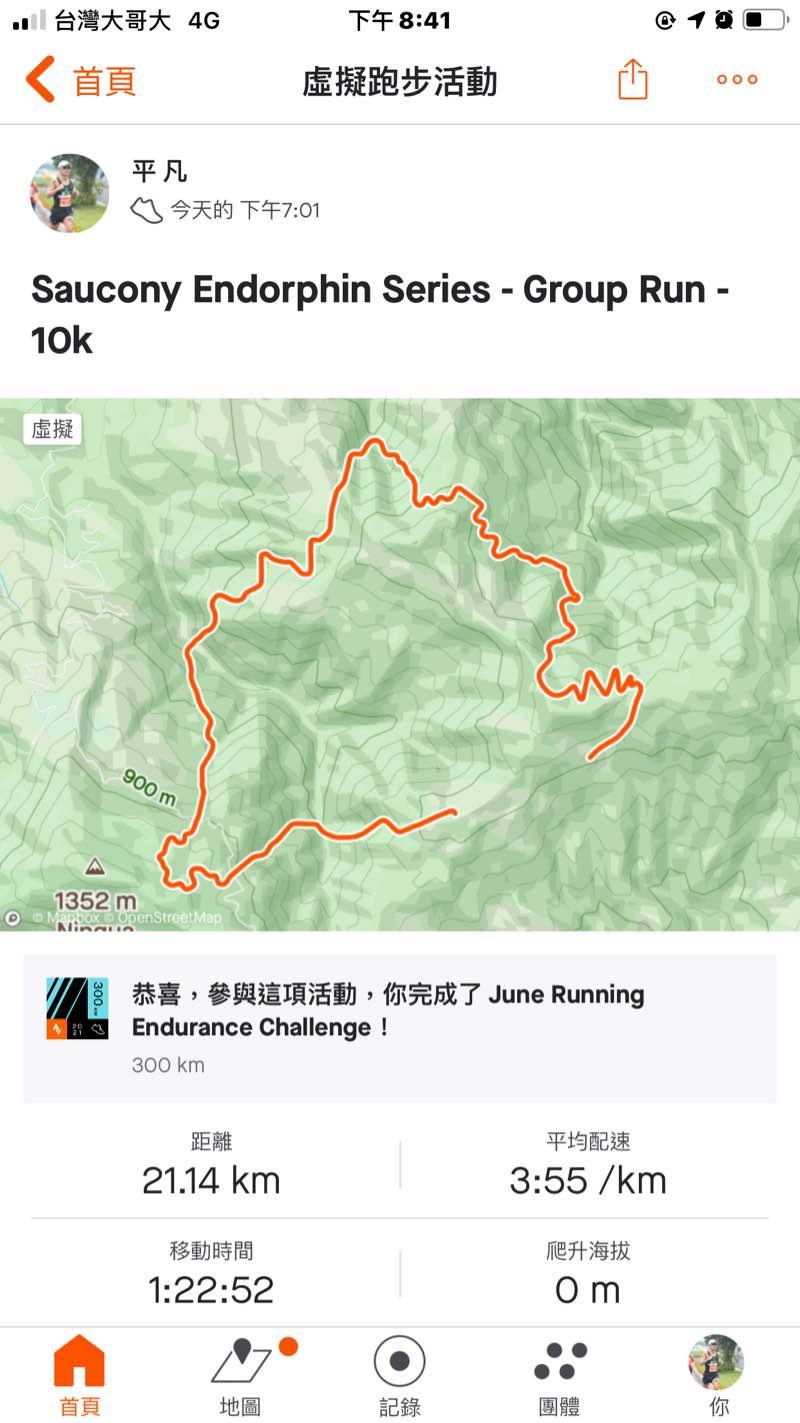Switch to the 地圖 tab
The height and width of the screenshot is (1423, 800).
241,1375
